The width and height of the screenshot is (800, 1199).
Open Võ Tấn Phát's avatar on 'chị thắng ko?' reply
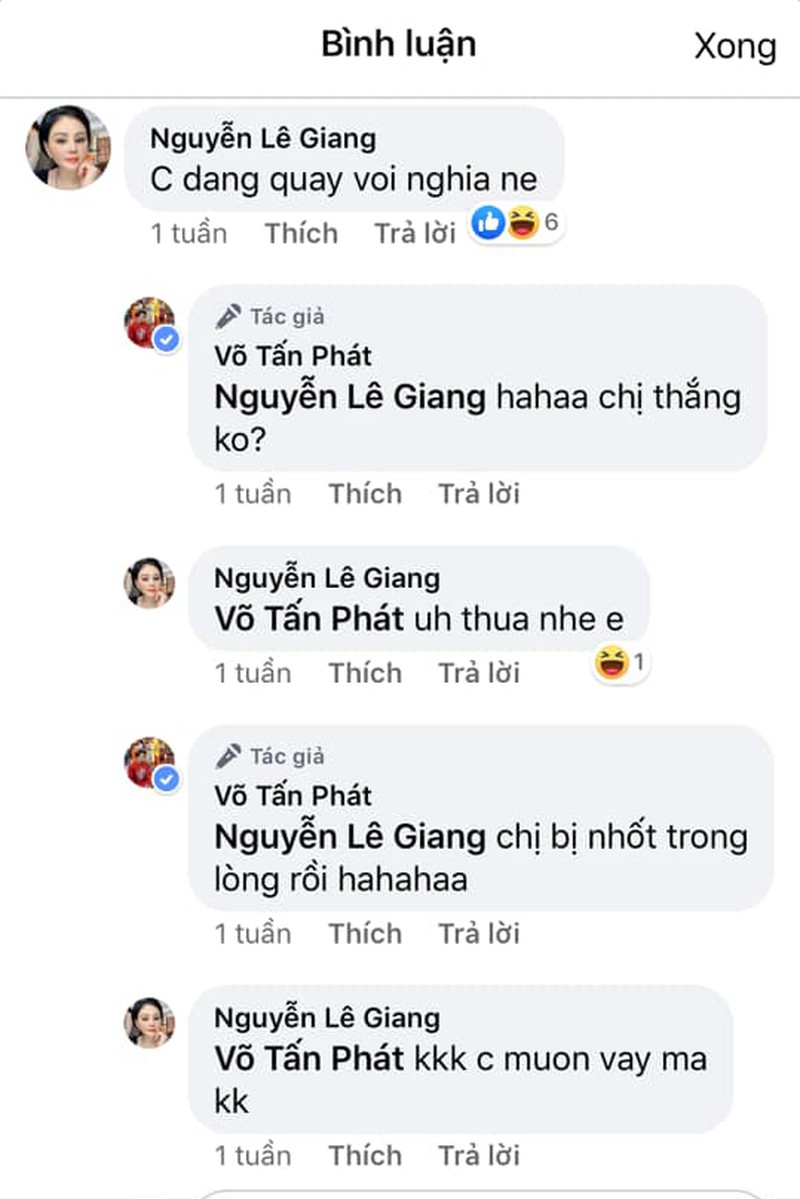click(x=150, y=322)
